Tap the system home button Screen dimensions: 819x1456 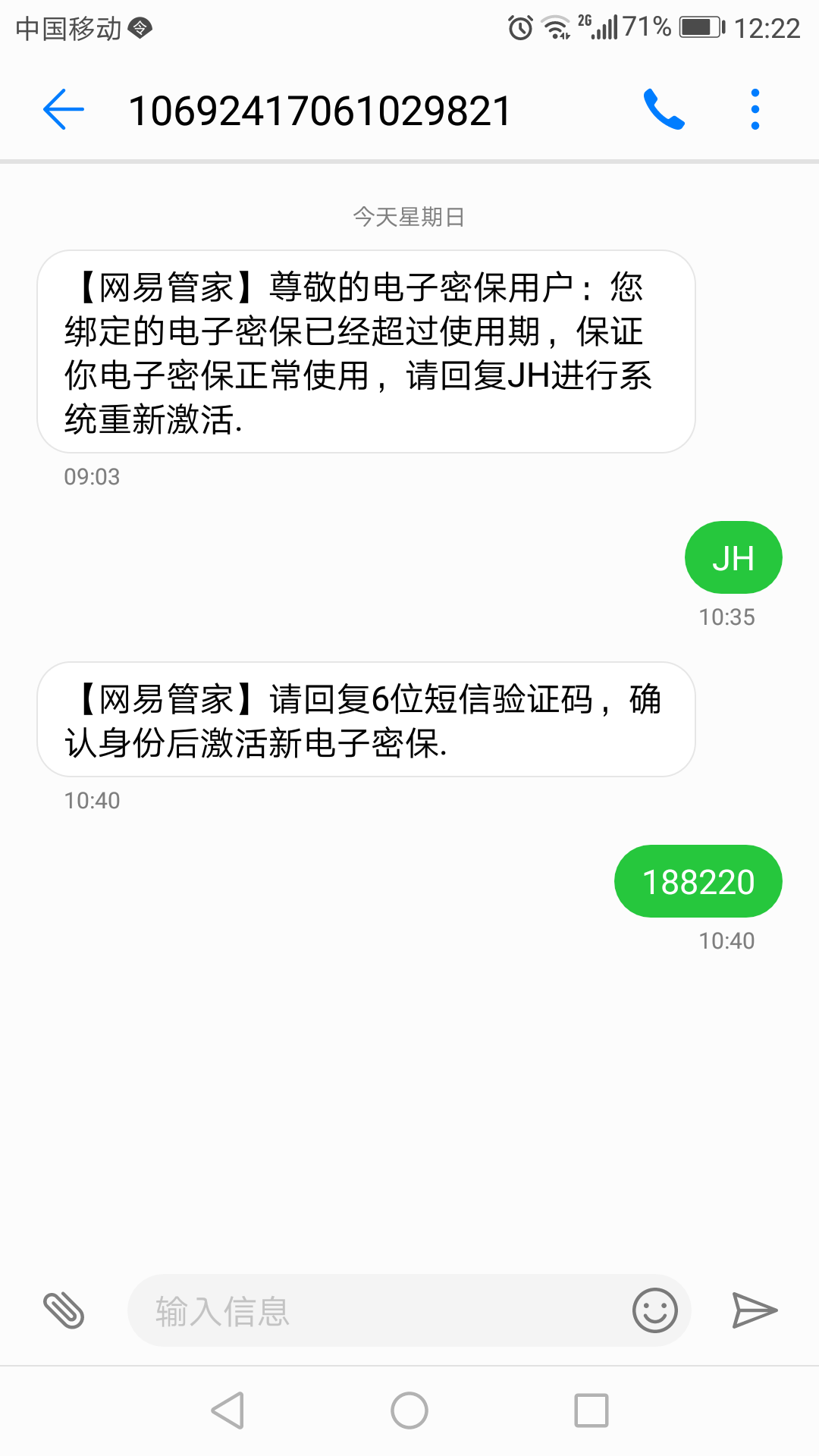click(409, 1410)
